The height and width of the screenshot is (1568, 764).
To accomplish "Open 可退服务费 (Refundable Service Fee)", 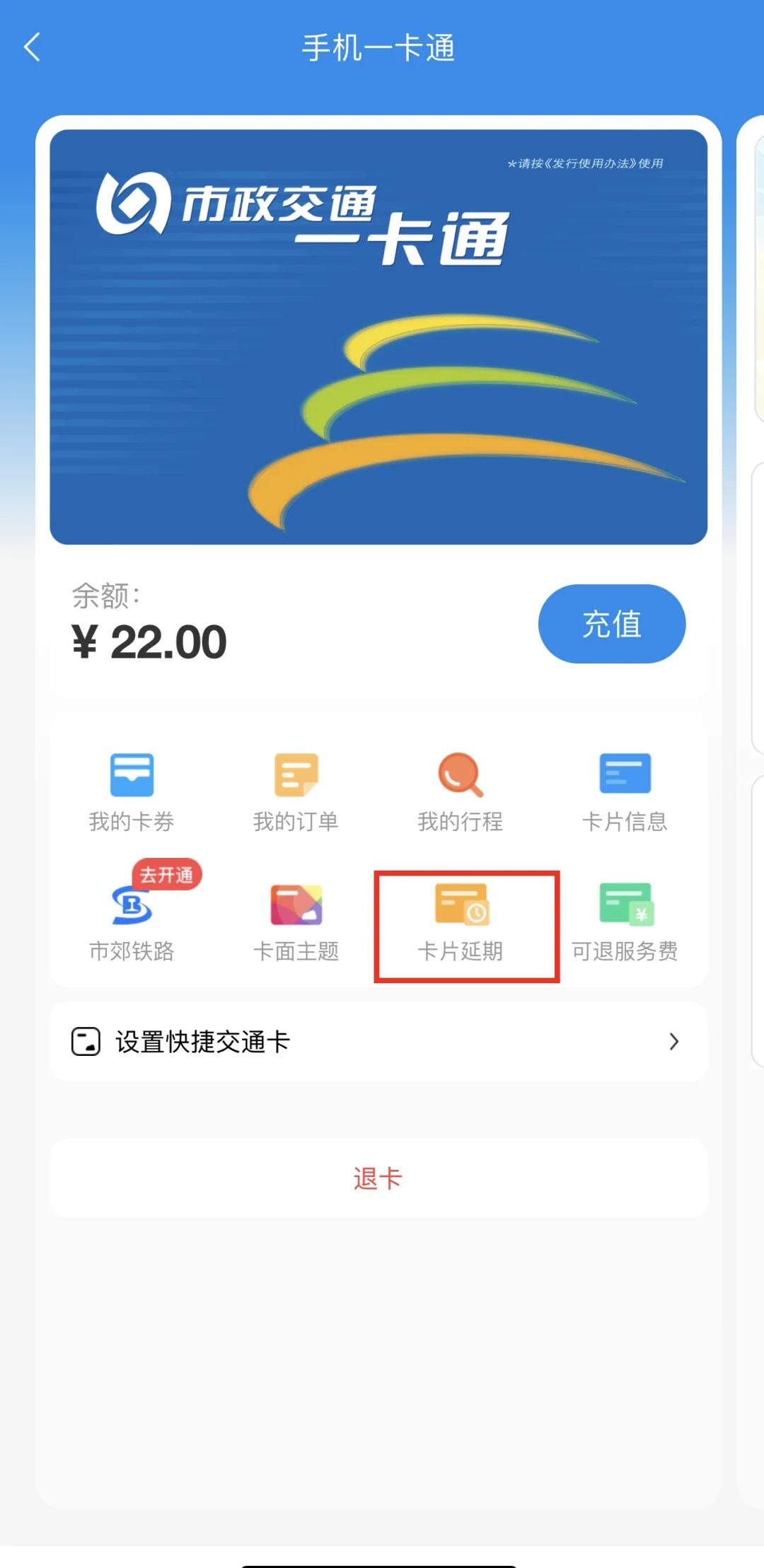I will (x=625, y=919).
